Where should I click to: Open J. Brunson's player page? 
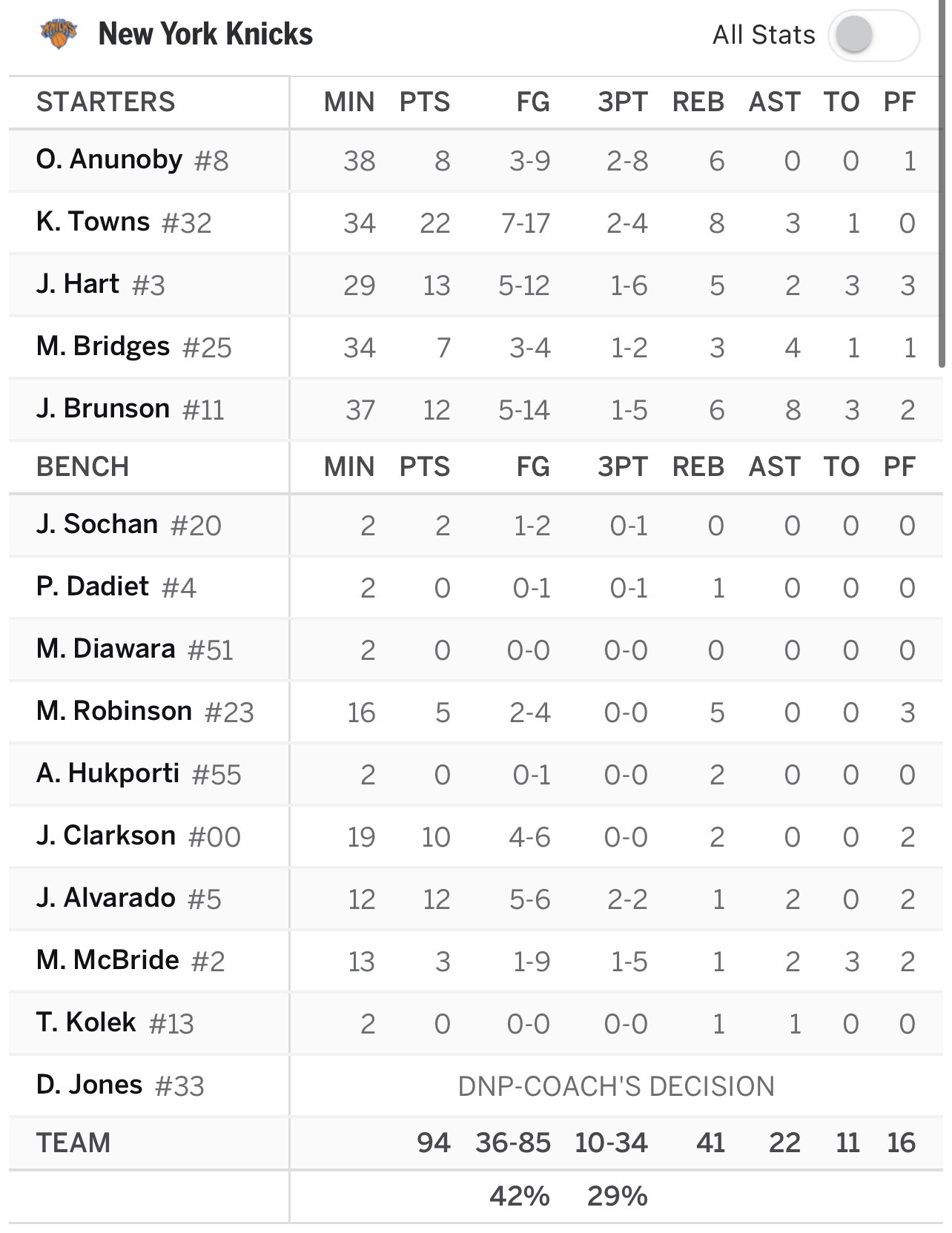click(x=104, y=409)
